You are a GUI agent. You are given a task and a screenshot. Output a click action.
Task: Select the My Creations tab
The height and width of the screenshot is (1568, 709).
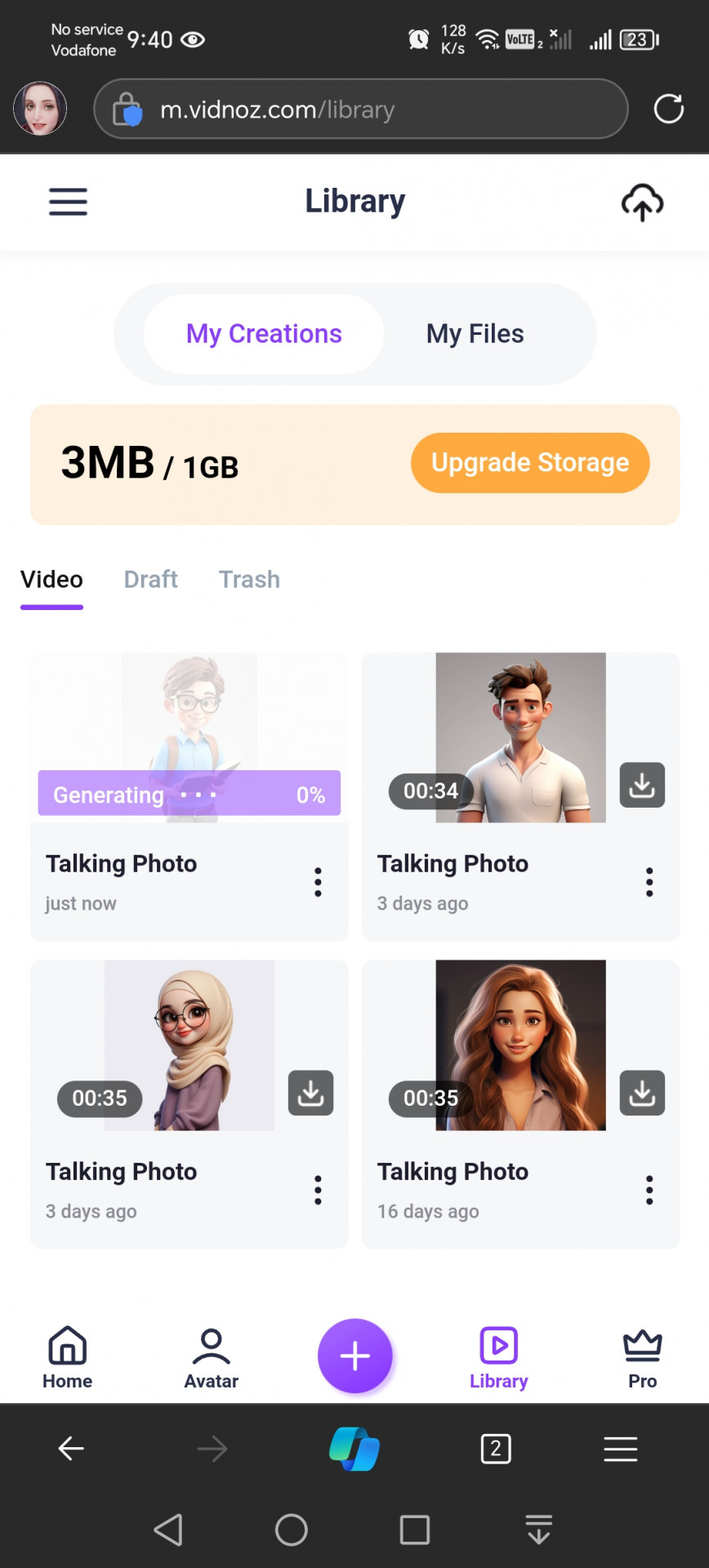[264, 334]
